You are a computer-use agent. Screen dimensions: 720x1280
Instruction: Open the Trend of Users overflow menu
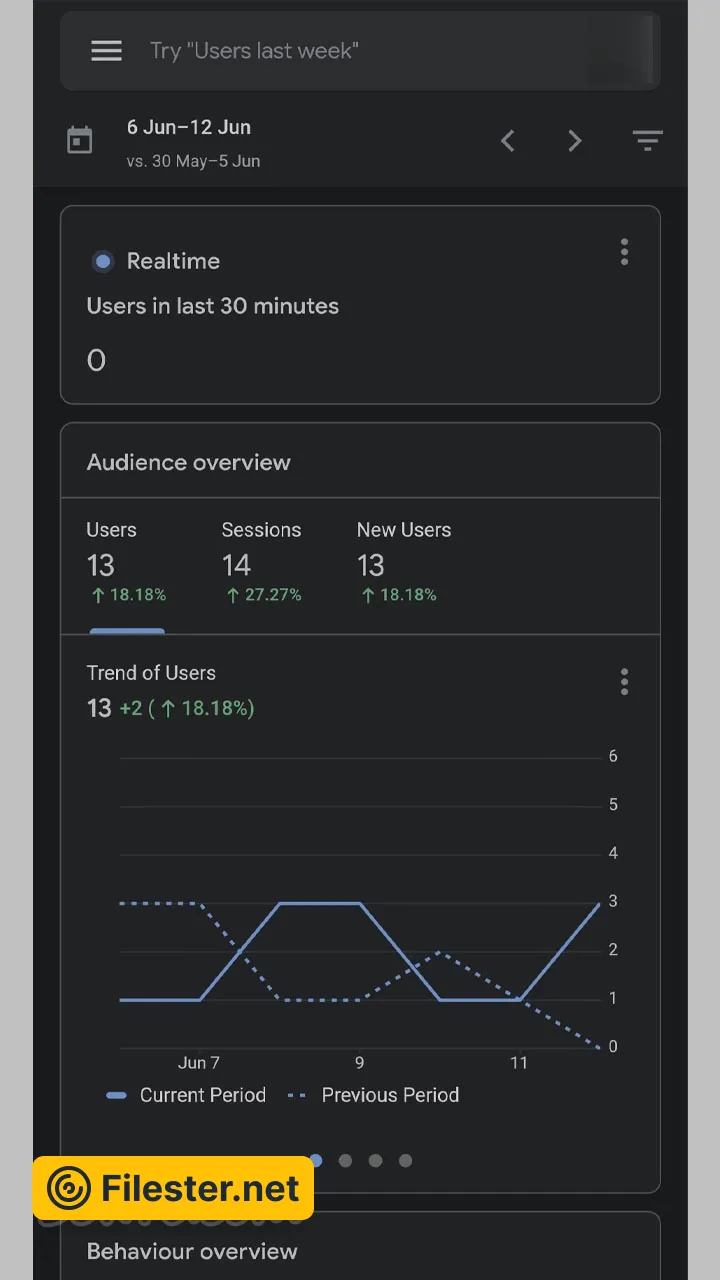point(624,683)
